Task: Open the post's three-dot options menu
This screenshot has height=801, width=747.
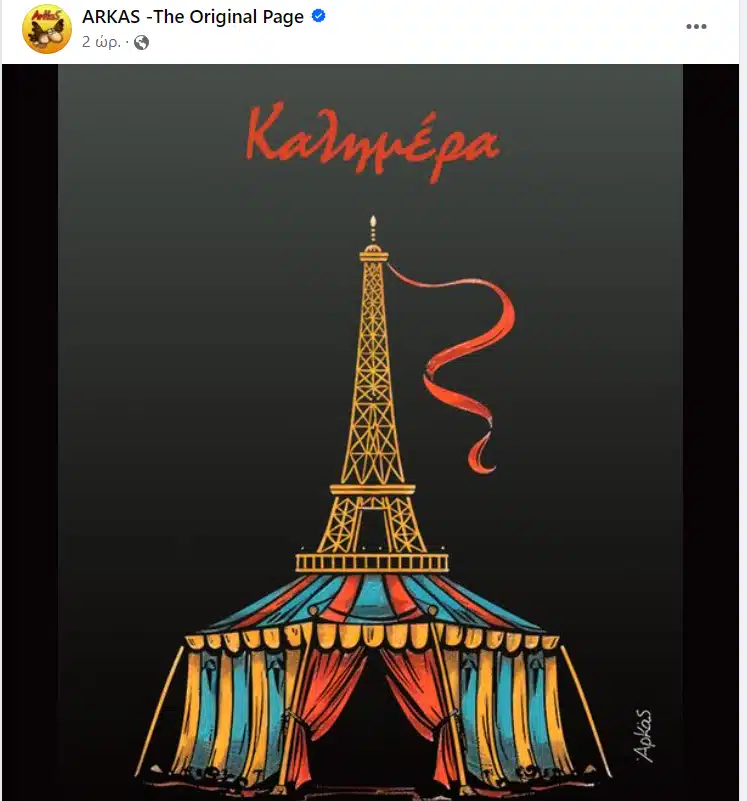Action: [696, 27]
